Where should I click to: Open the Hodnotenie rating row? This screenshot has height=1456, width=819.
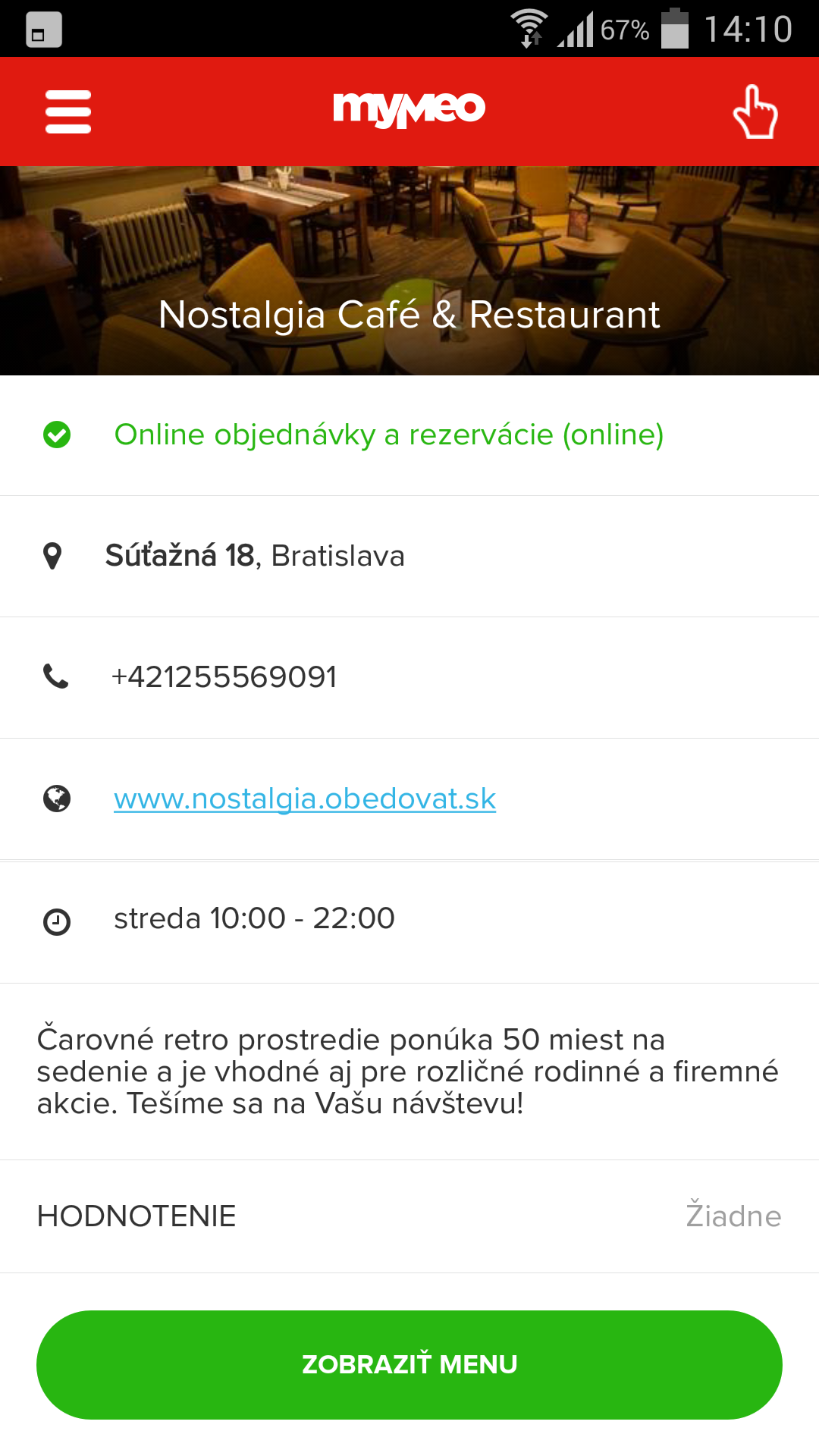(409, 1216)
